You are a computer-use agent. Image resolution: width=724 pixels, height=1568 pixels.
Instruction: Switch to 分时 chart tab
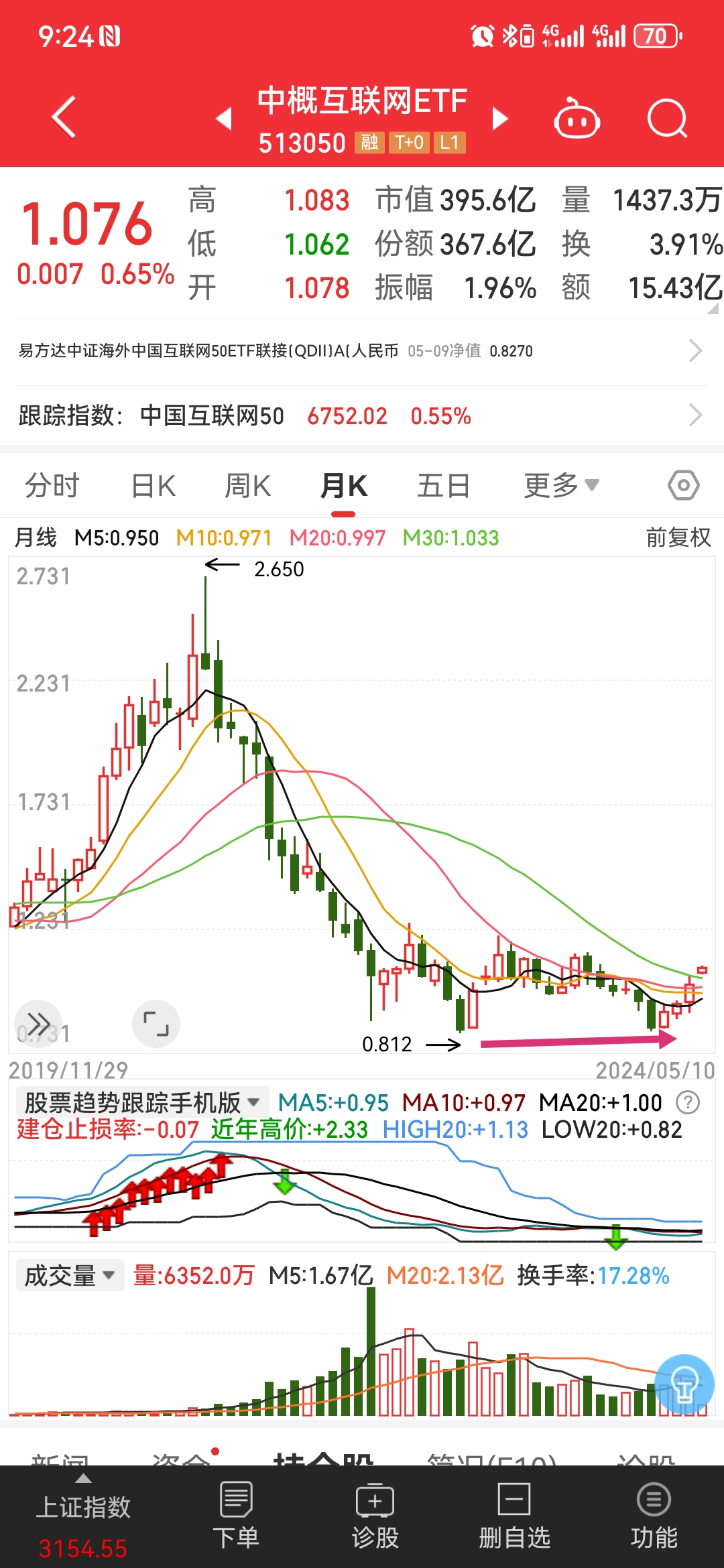(52, 486)
